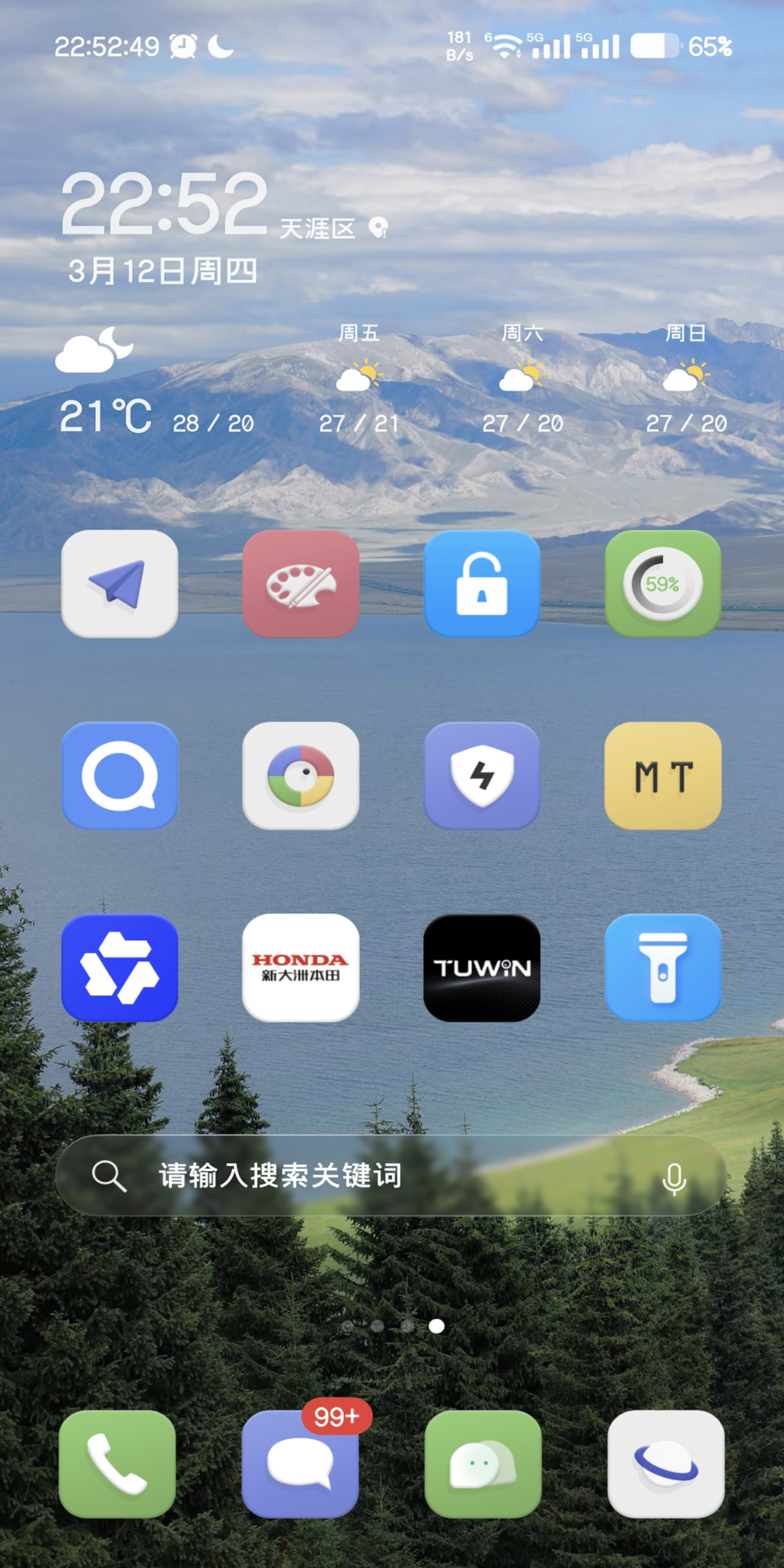Open the clock widget showing 22:52
Viewport: 784px width, 1568px height.
click(165, 205)
